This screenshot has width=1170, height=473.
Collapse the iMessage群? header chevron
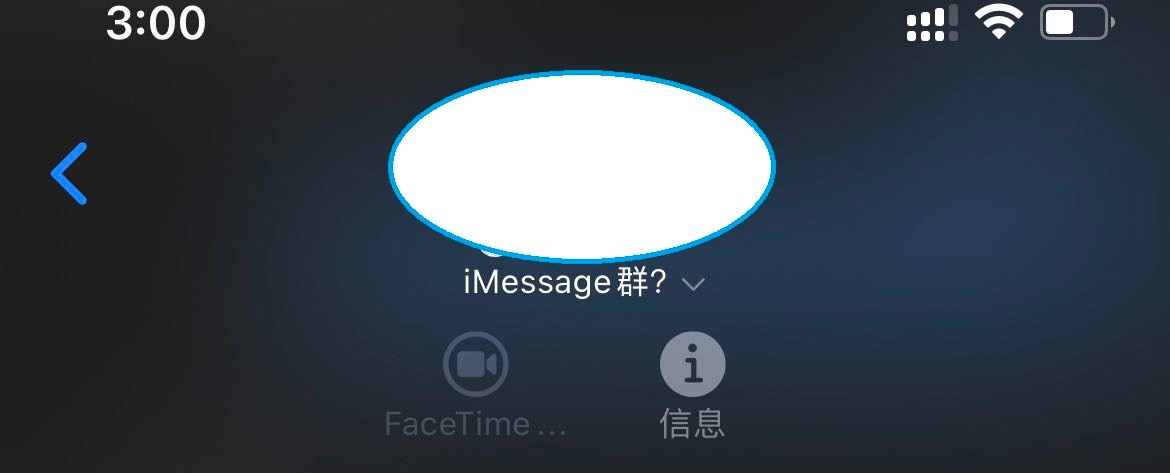(693, 284)
